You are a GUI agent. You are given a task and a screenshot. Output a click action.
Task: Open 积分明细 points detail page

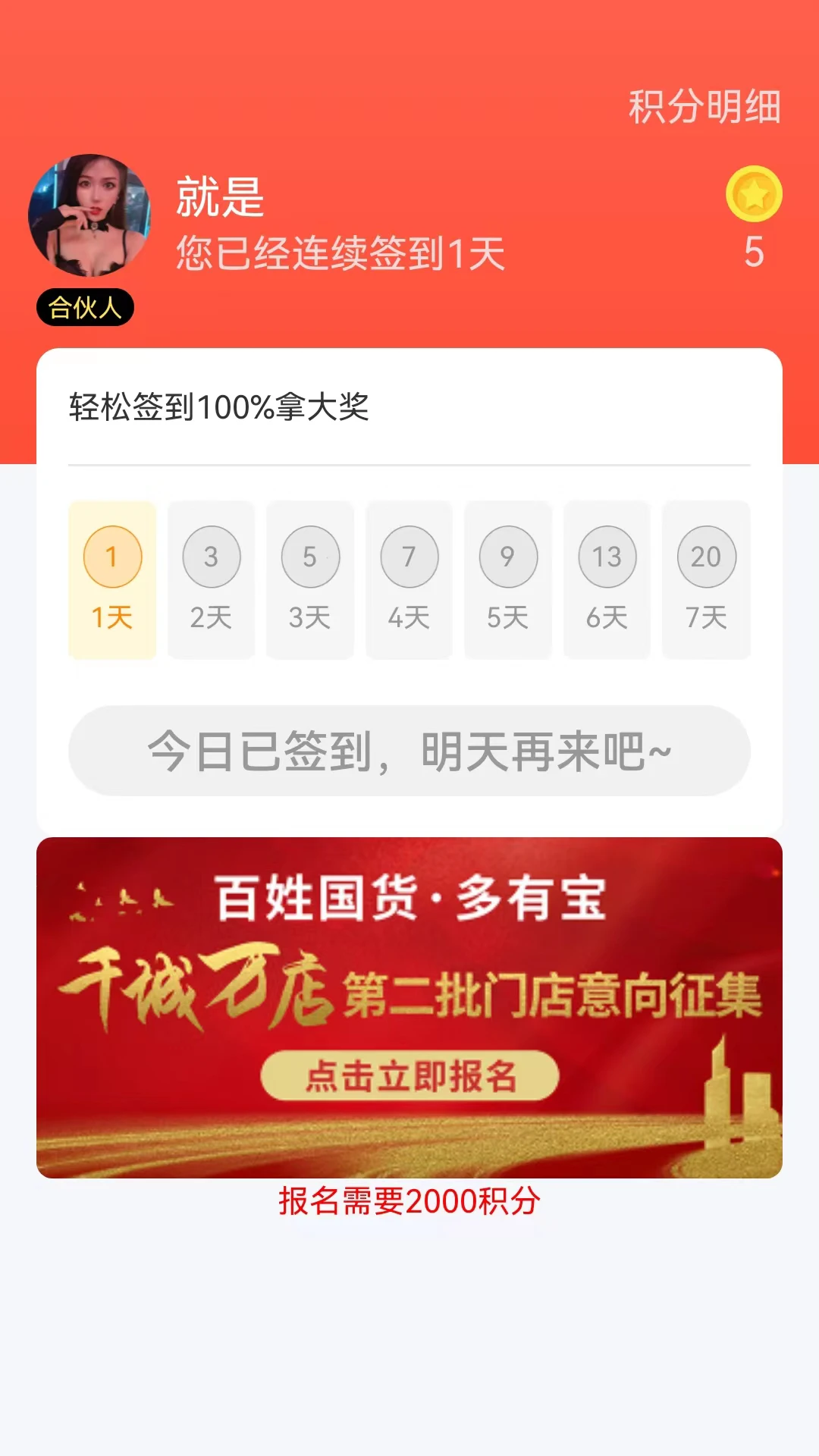pos(704,105)
